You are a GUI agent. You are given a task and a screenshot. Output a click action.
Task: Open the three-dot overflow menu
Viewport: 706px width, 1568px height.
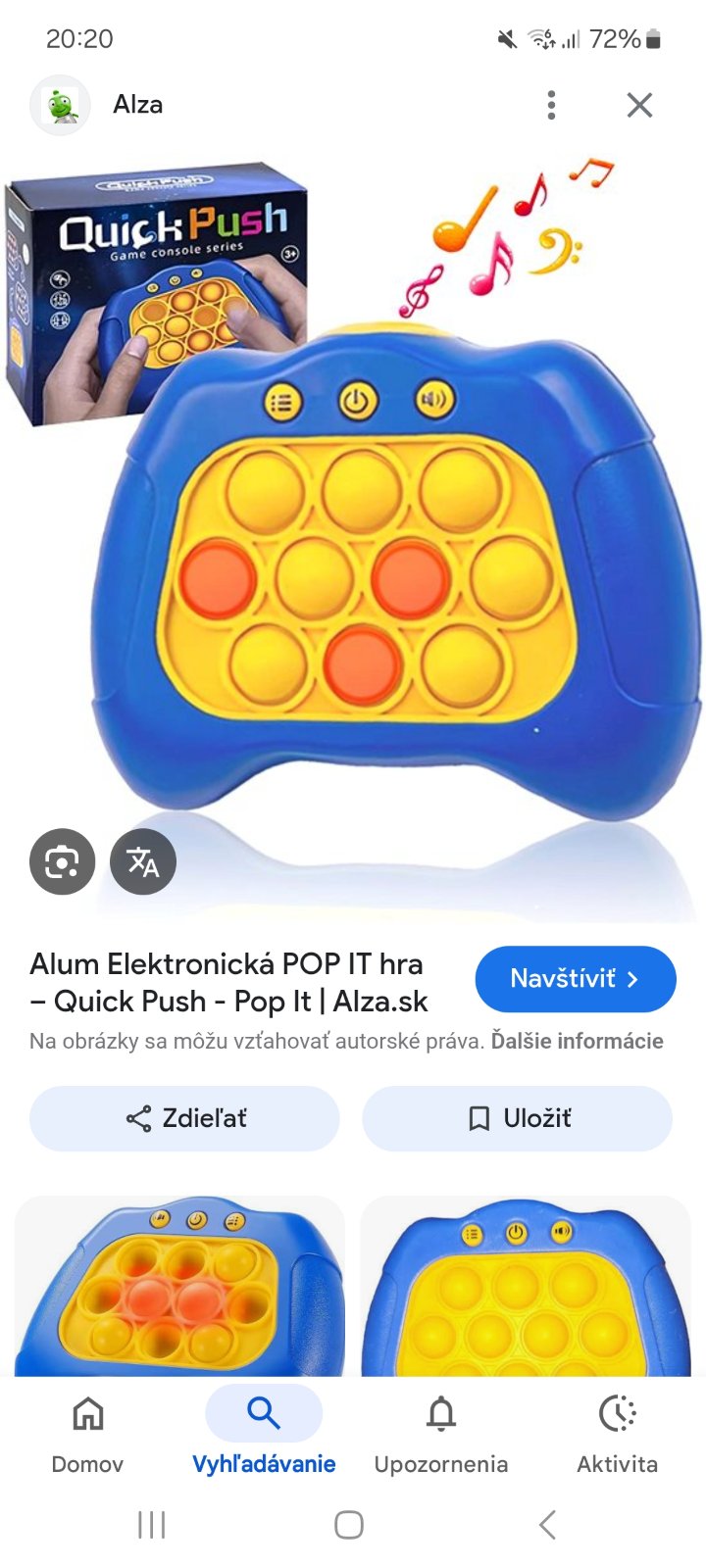[551, 105]
